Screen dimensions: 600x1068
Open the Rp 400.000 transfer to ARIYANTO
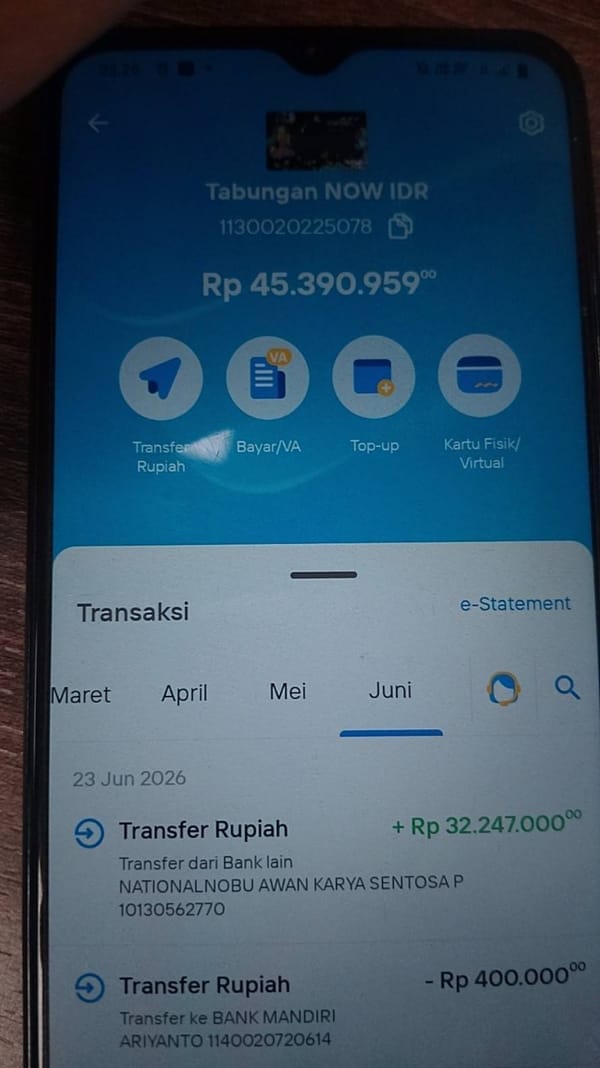pos(327,1009)
